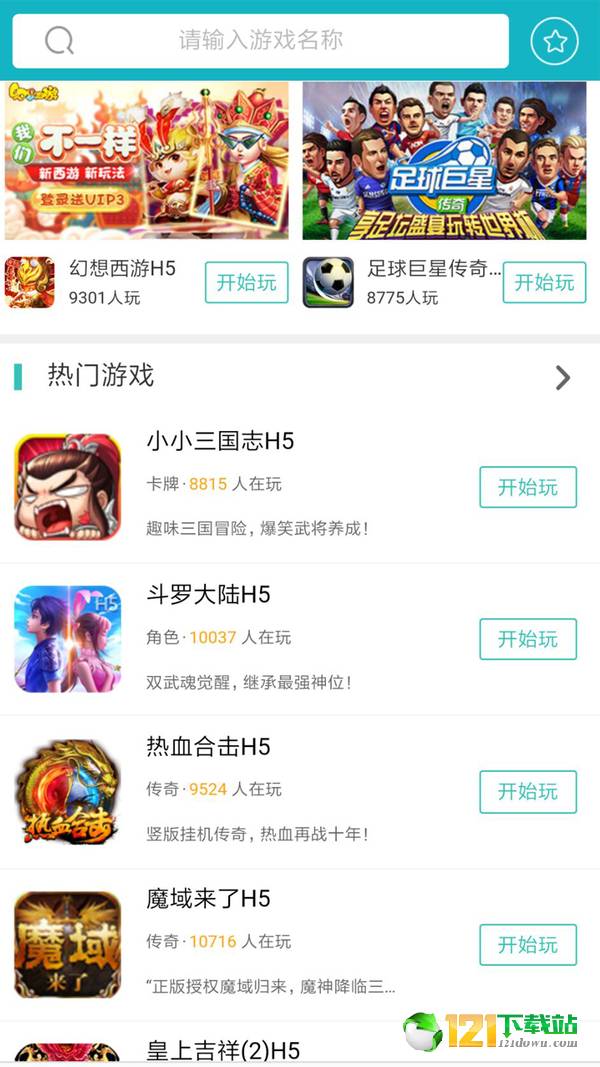Start playing 足球巨星传奇

[x=544, y=283]
